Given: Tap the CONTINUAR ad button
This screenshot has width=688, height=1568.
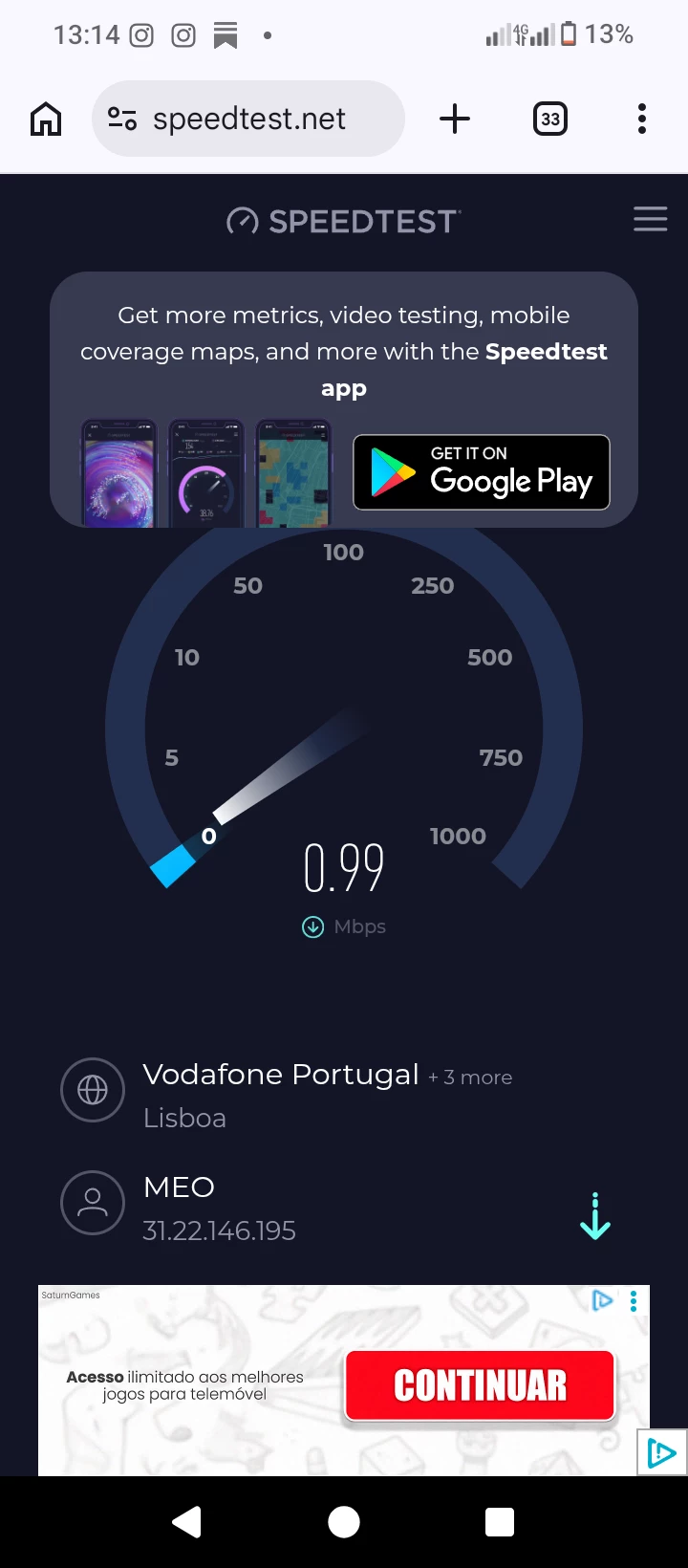Looking at the screenshot, I should pos(480,1385).
